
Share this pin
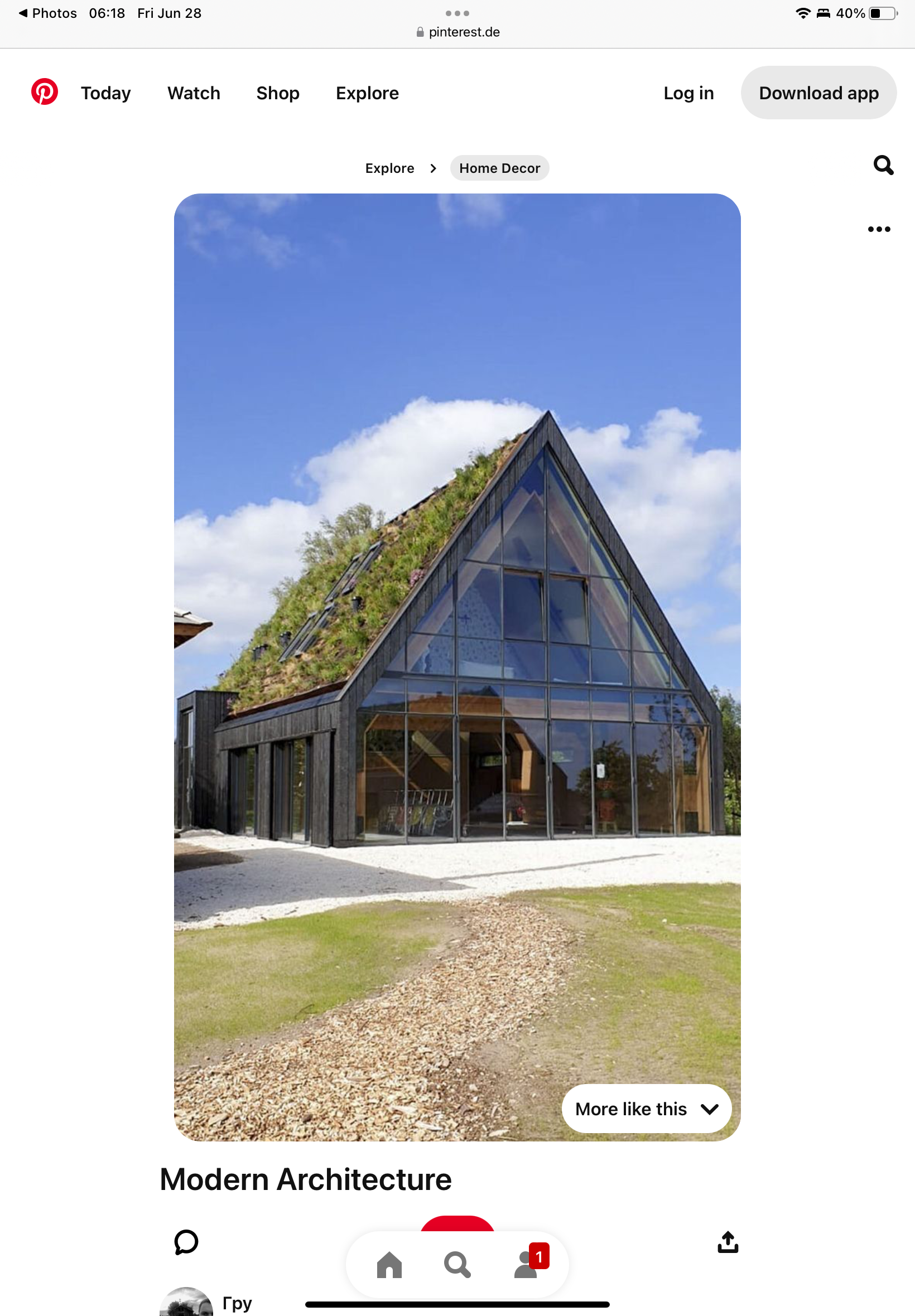(x=728, y=1241)
